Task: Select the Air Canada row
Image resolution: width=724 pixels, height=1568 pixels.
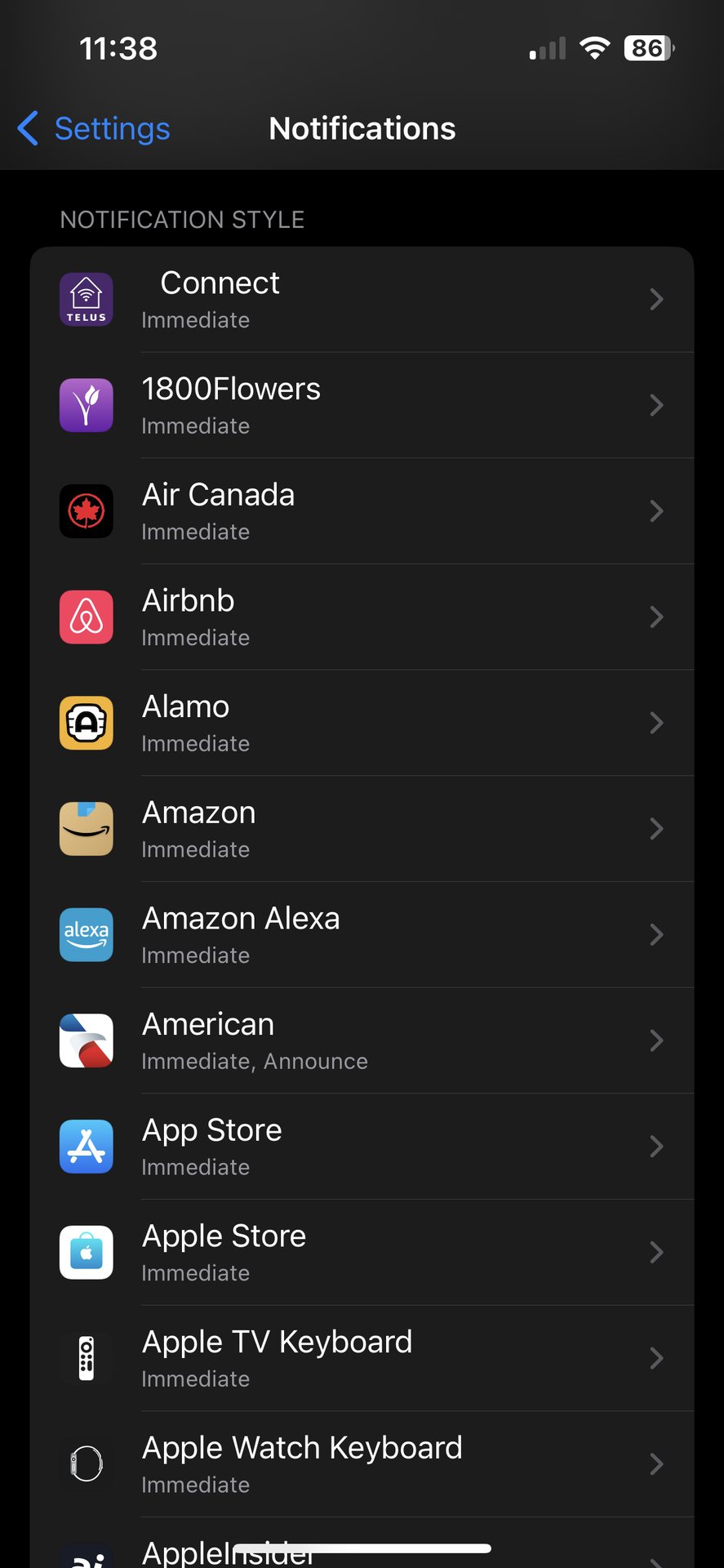Action: click(x=362, y=512)
